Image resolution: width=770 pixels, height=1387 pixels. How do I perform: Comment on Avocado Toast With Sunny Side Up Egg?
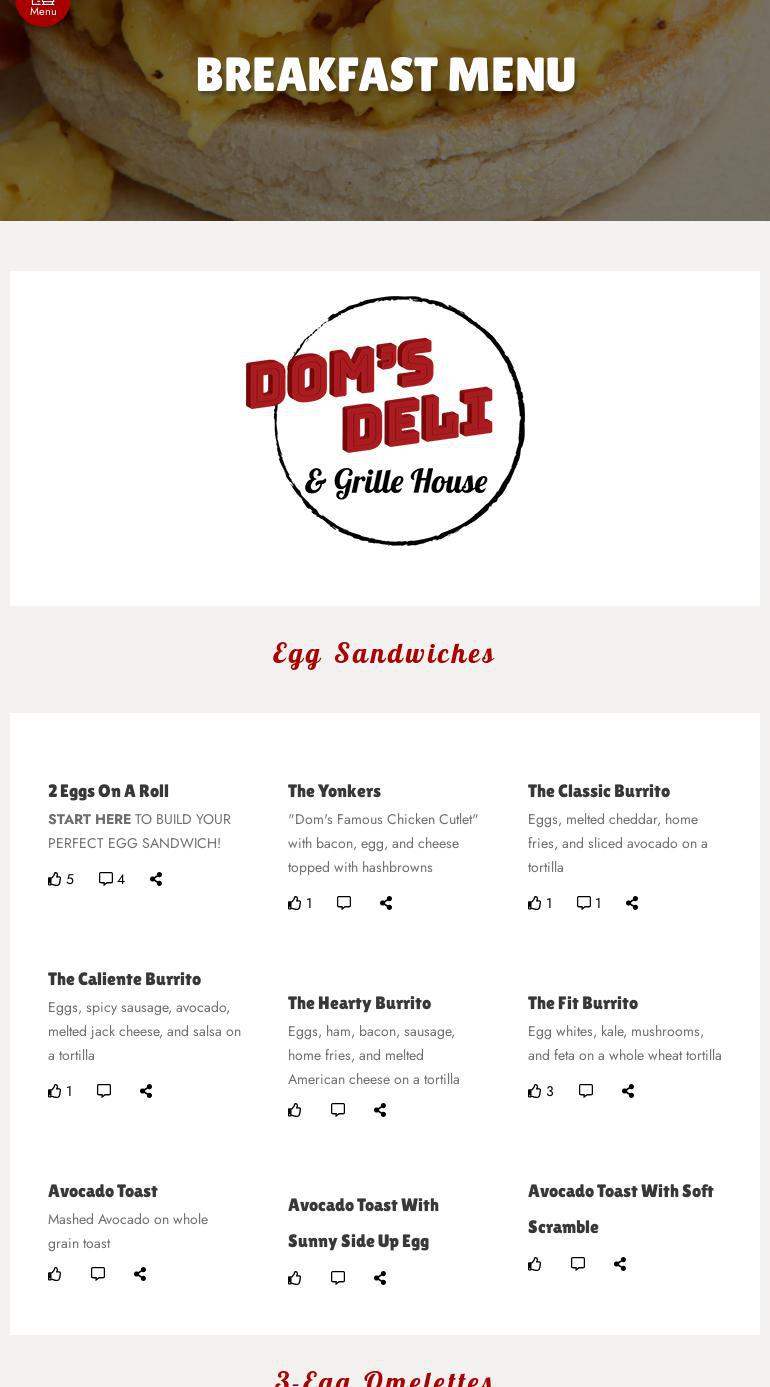coord(338,1278)
